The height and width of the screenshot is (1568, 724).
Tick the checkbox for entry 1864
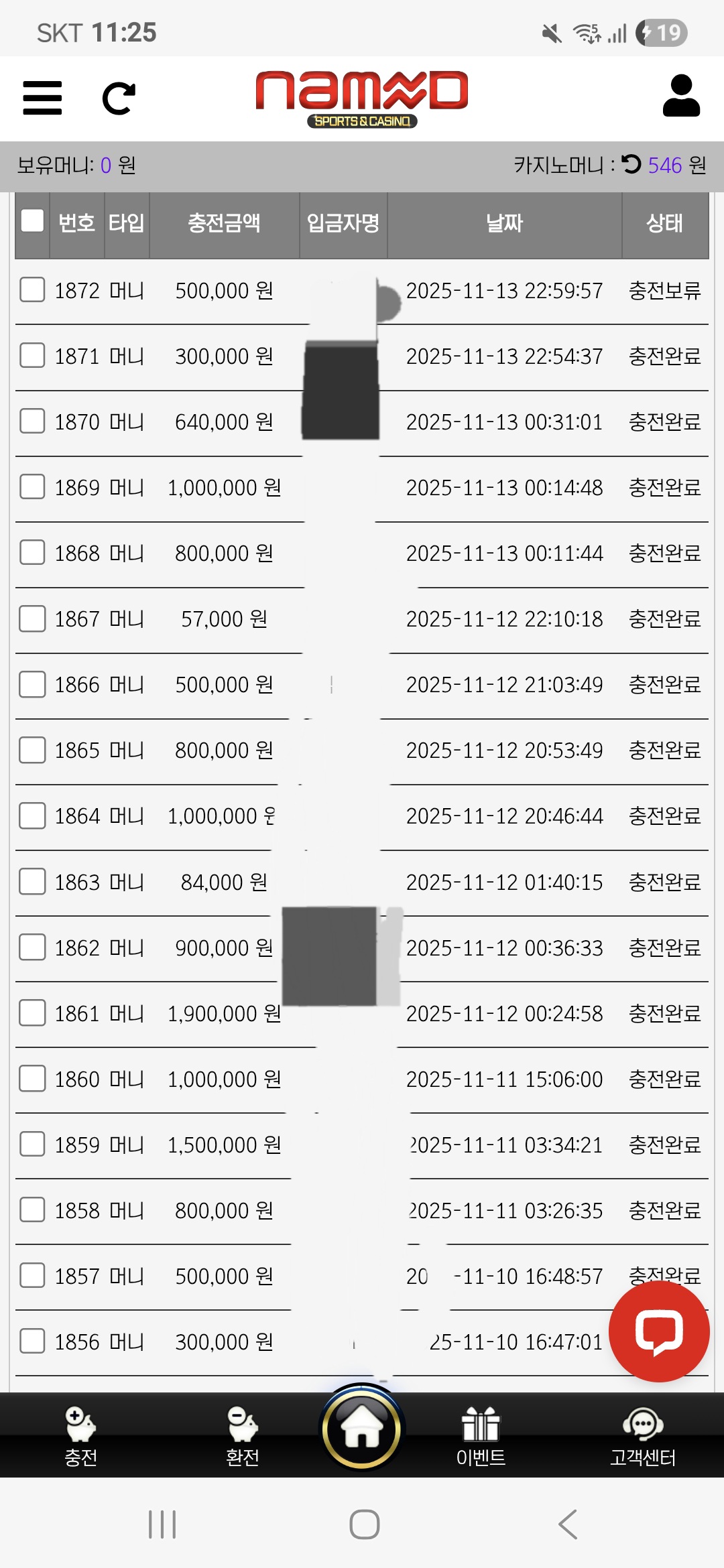tap(32, 815)
